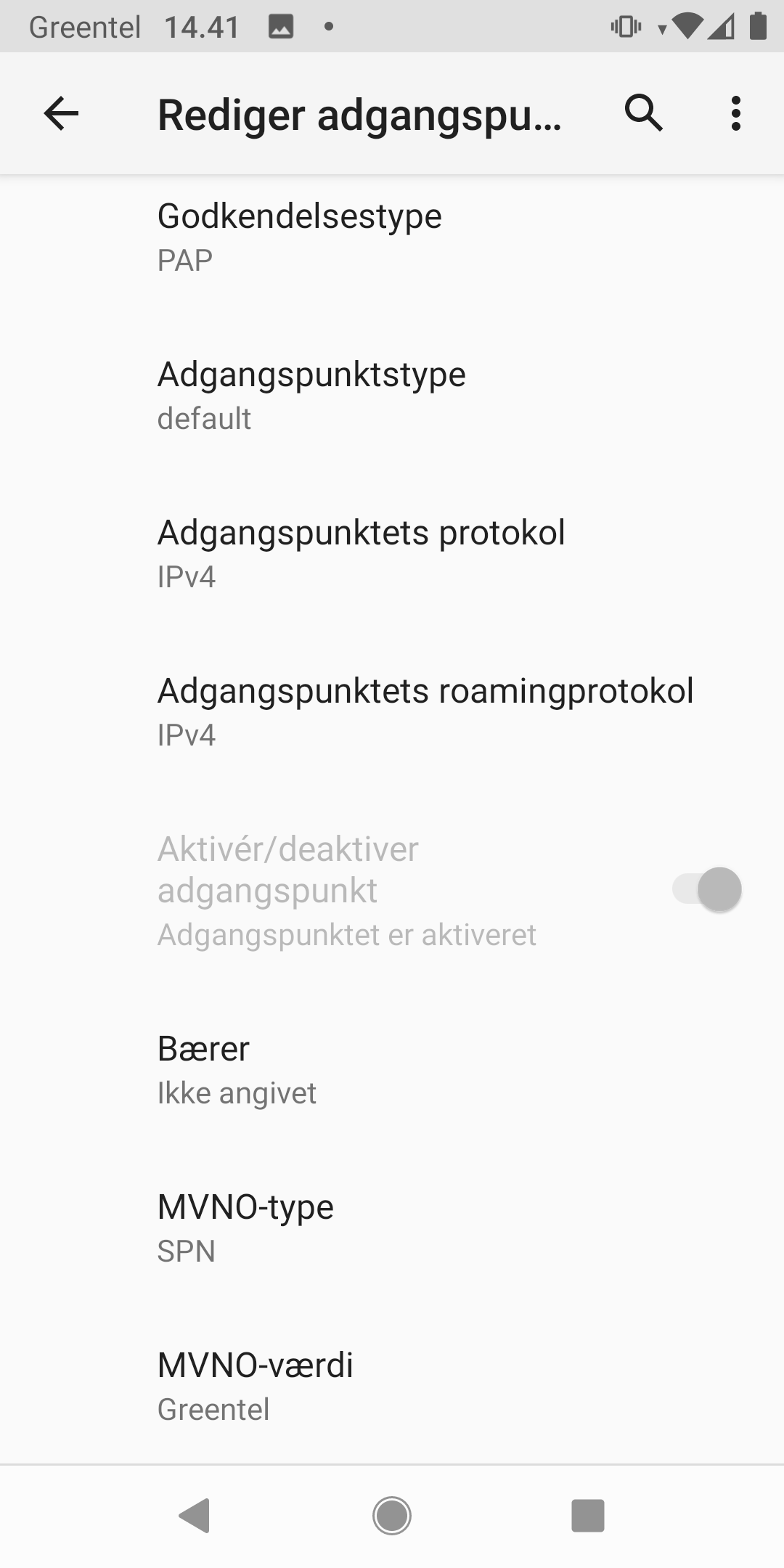The width and height of the screenshot is (784, 1568).
Task: Select Adgangspunktets protokol row
Action: [392, 554]
